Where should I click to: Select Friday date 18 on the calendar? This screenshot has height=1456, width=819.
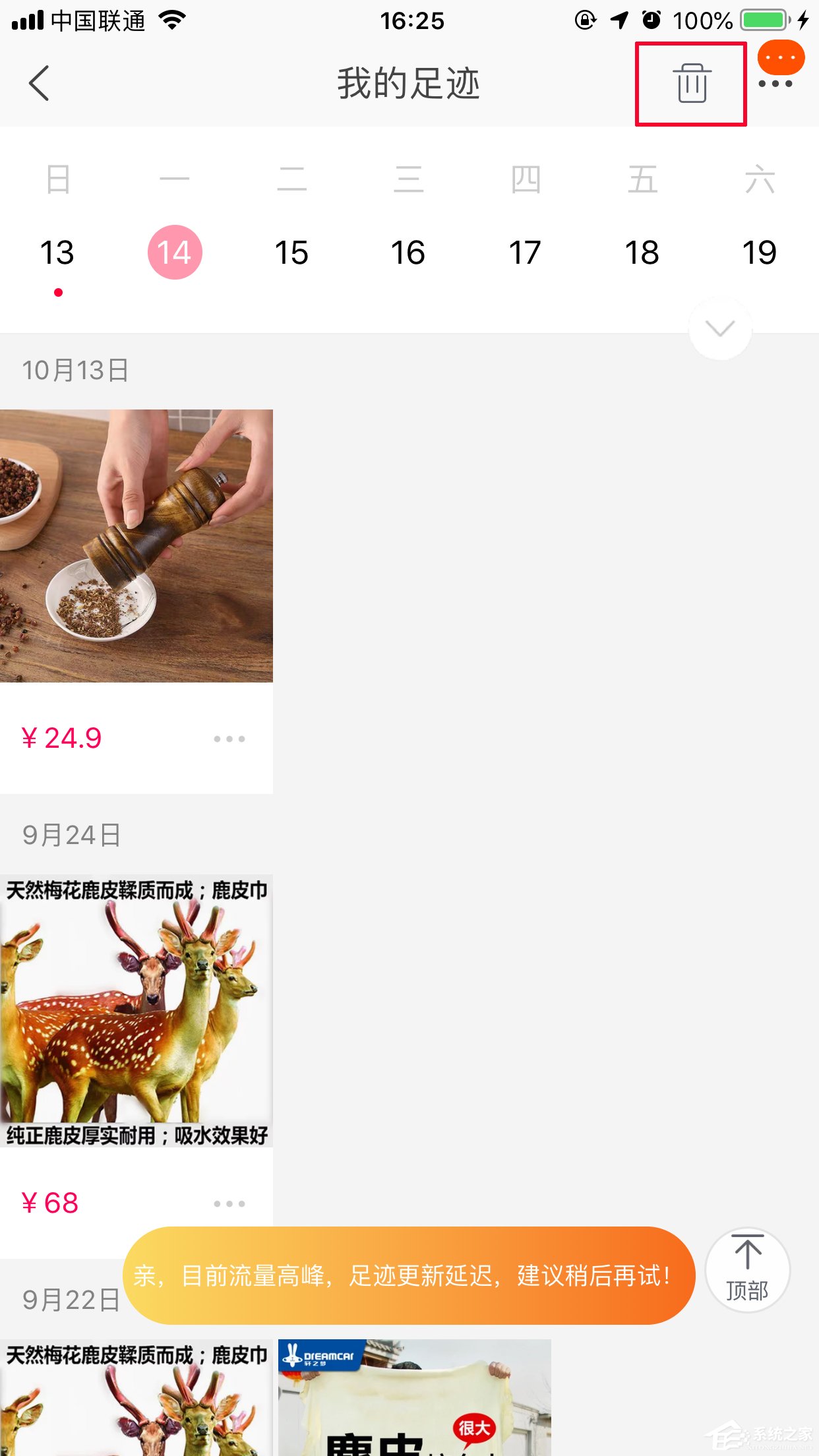pyautogui.click(x=643, y=251)
